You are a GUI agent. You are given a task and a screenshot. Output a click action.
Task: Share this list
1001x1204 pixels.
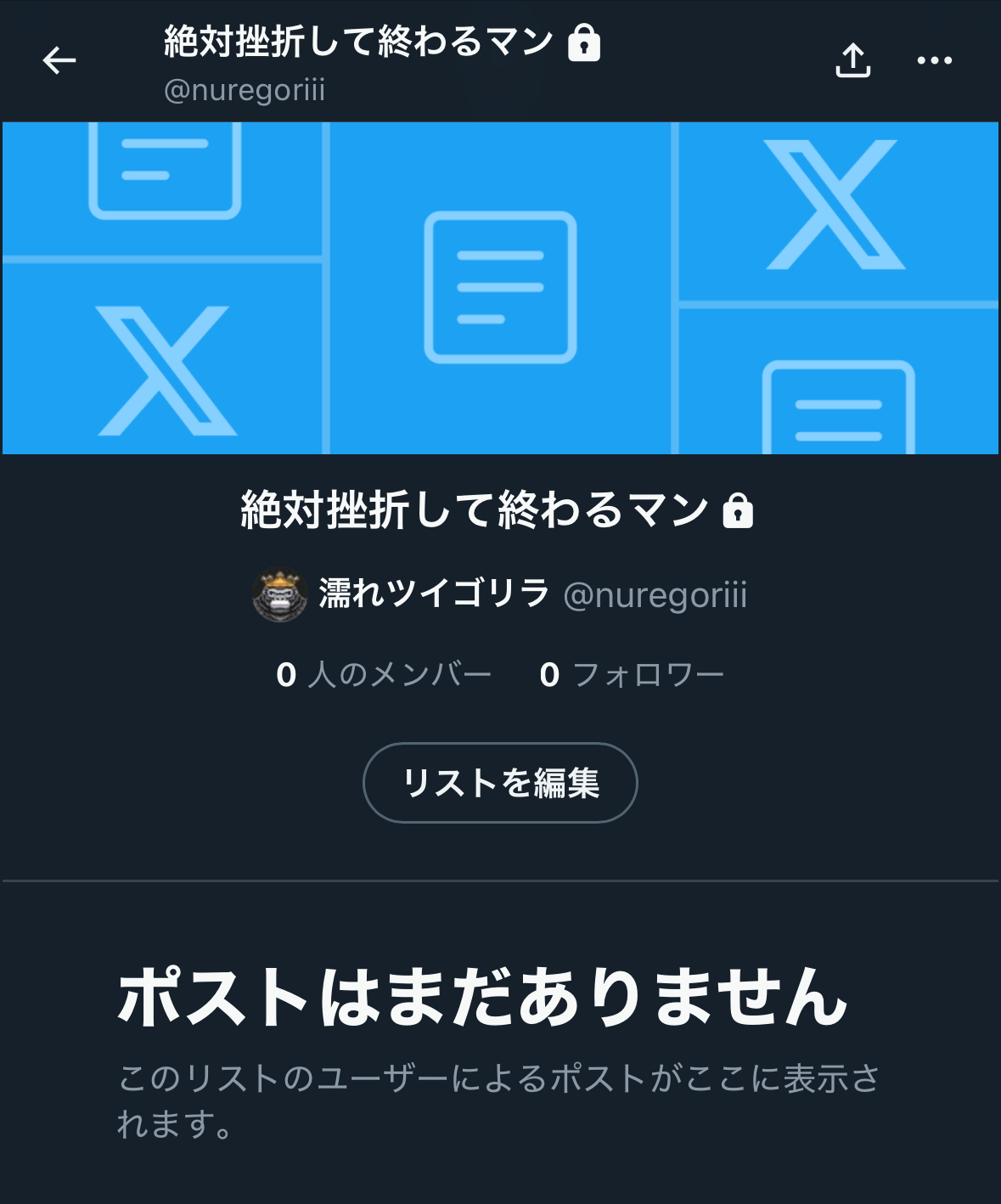click(852, 60)
